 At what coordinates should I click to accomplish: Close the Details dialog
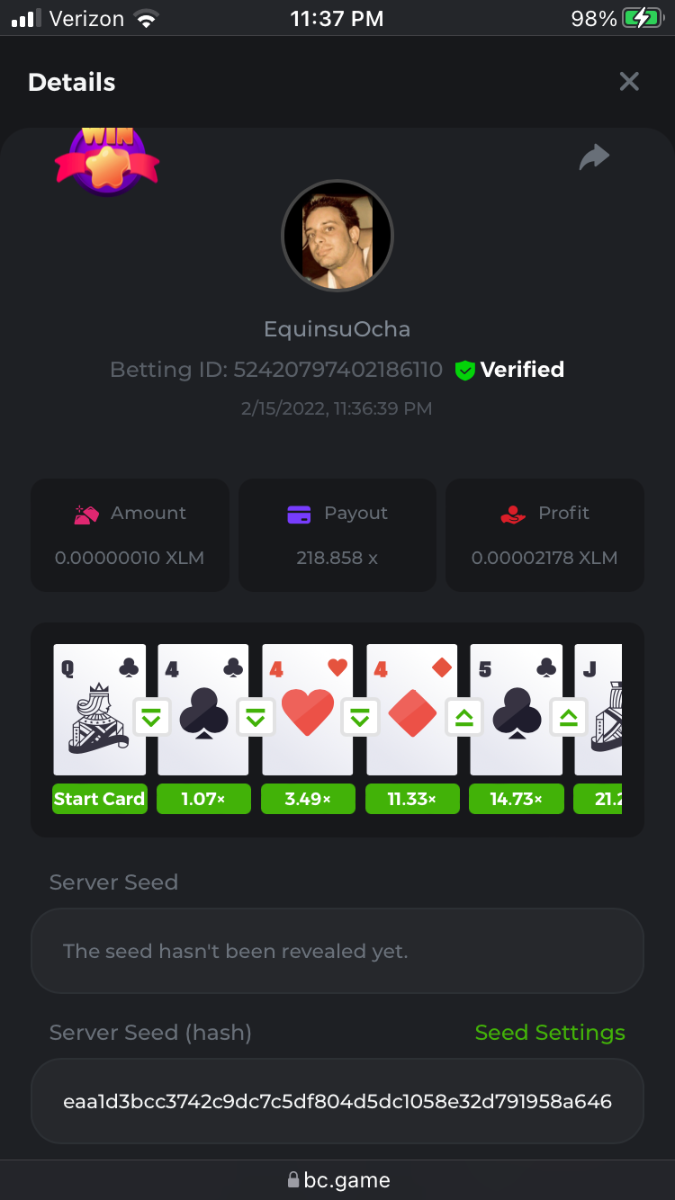pyautogui.click(x=628, y=82)
